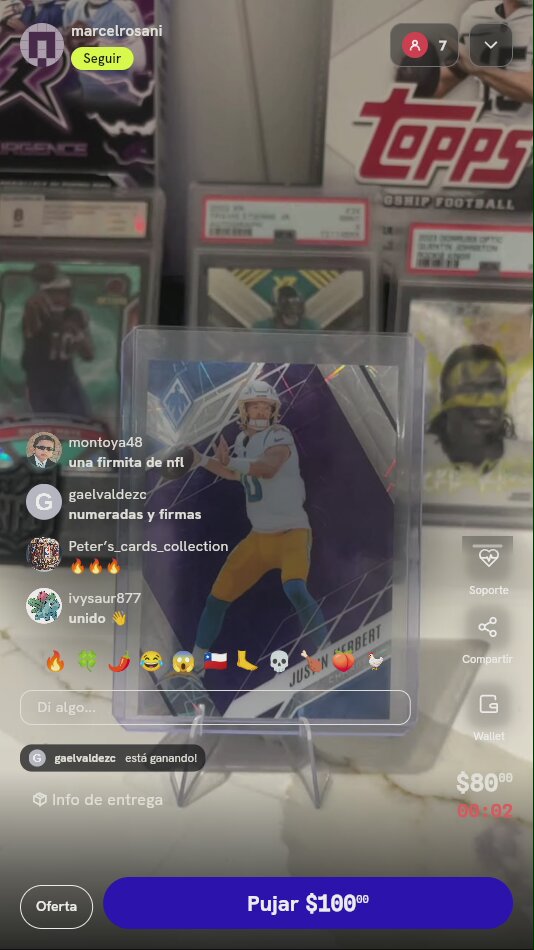Open montoya48's profile from chat
This screenshot has width=534, height=950.
(x=44, y=450)
